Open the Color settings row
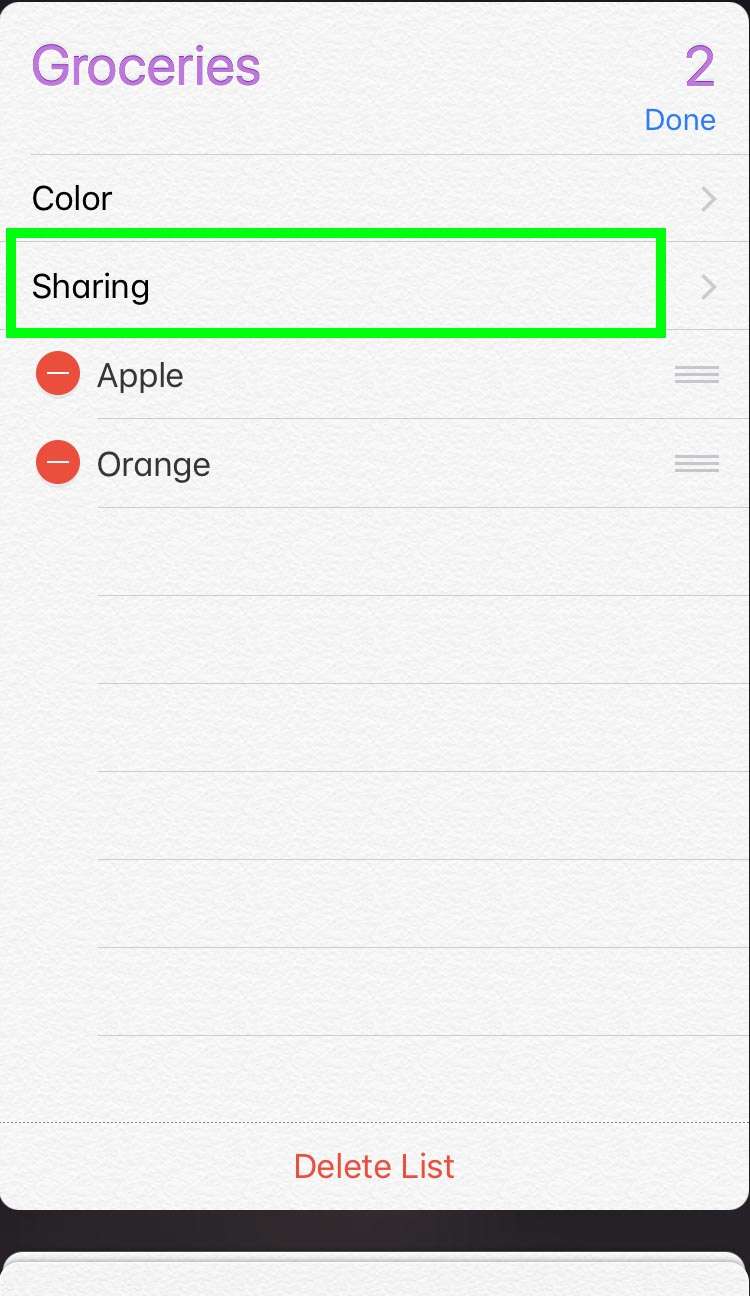 point(374,198)
